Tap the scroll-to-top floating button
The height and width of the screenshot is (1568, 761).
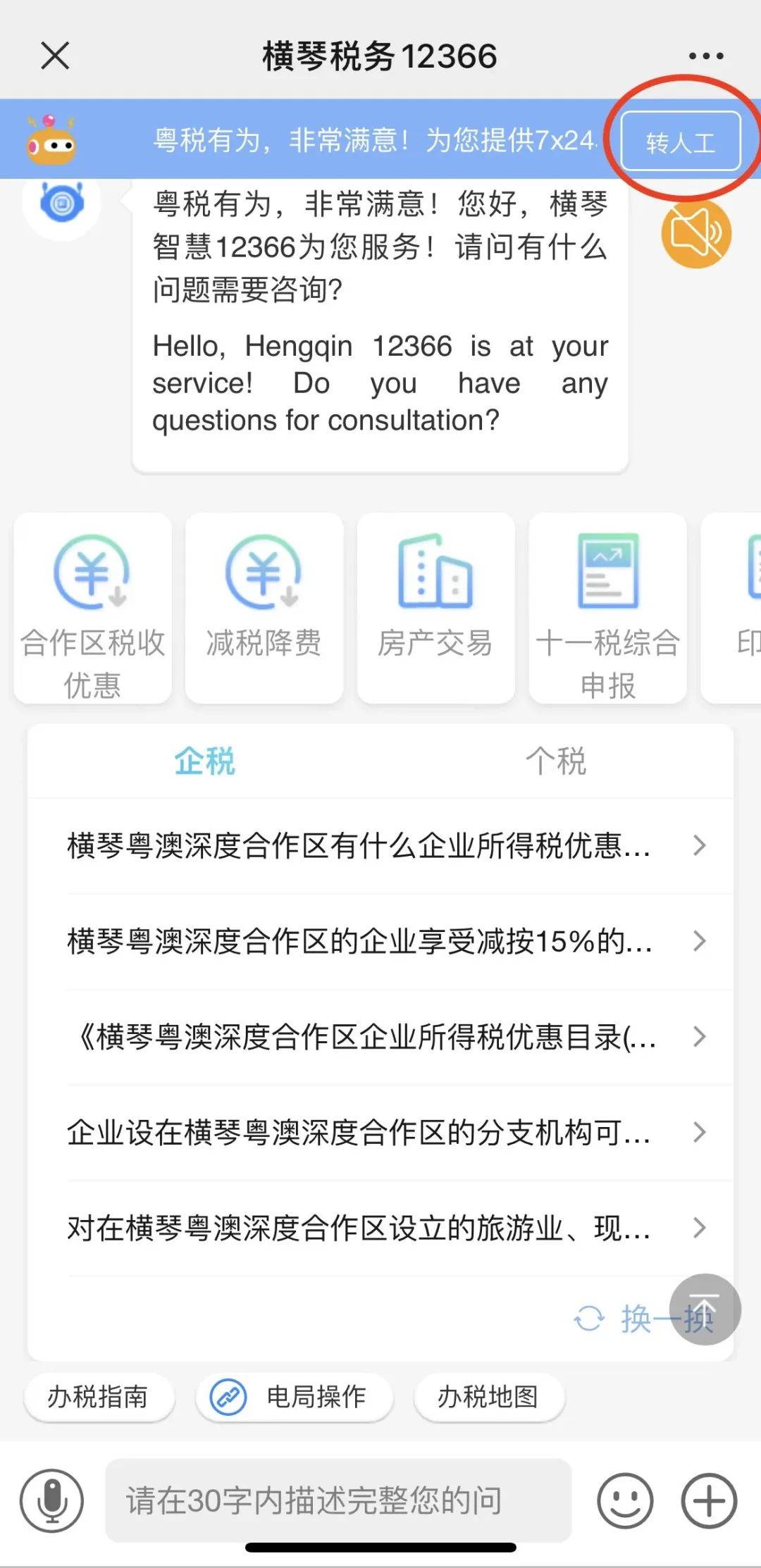point(705,1309)
